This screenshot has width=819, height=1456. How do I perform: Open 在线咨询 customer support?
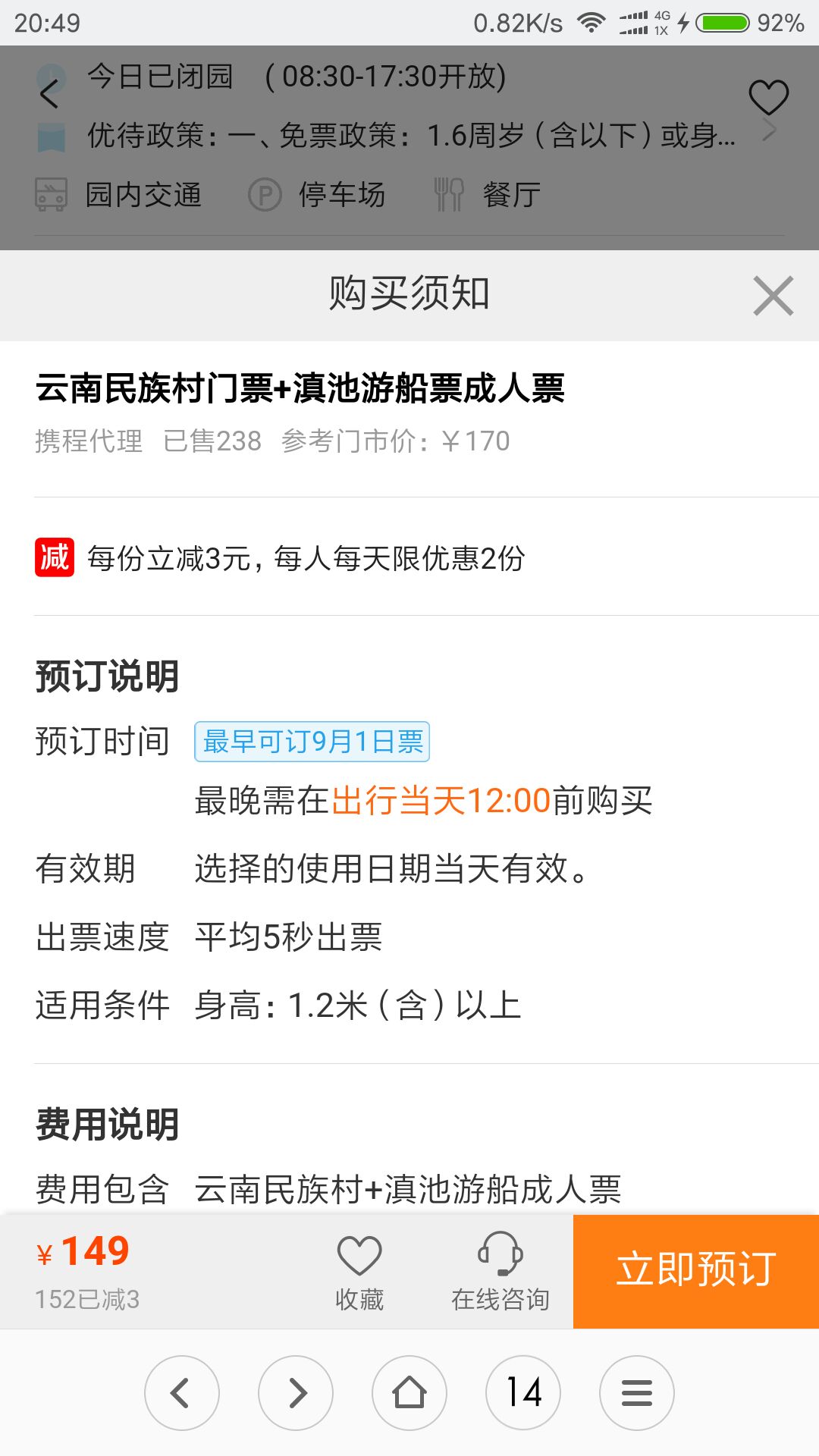(x=500, y=1271)
